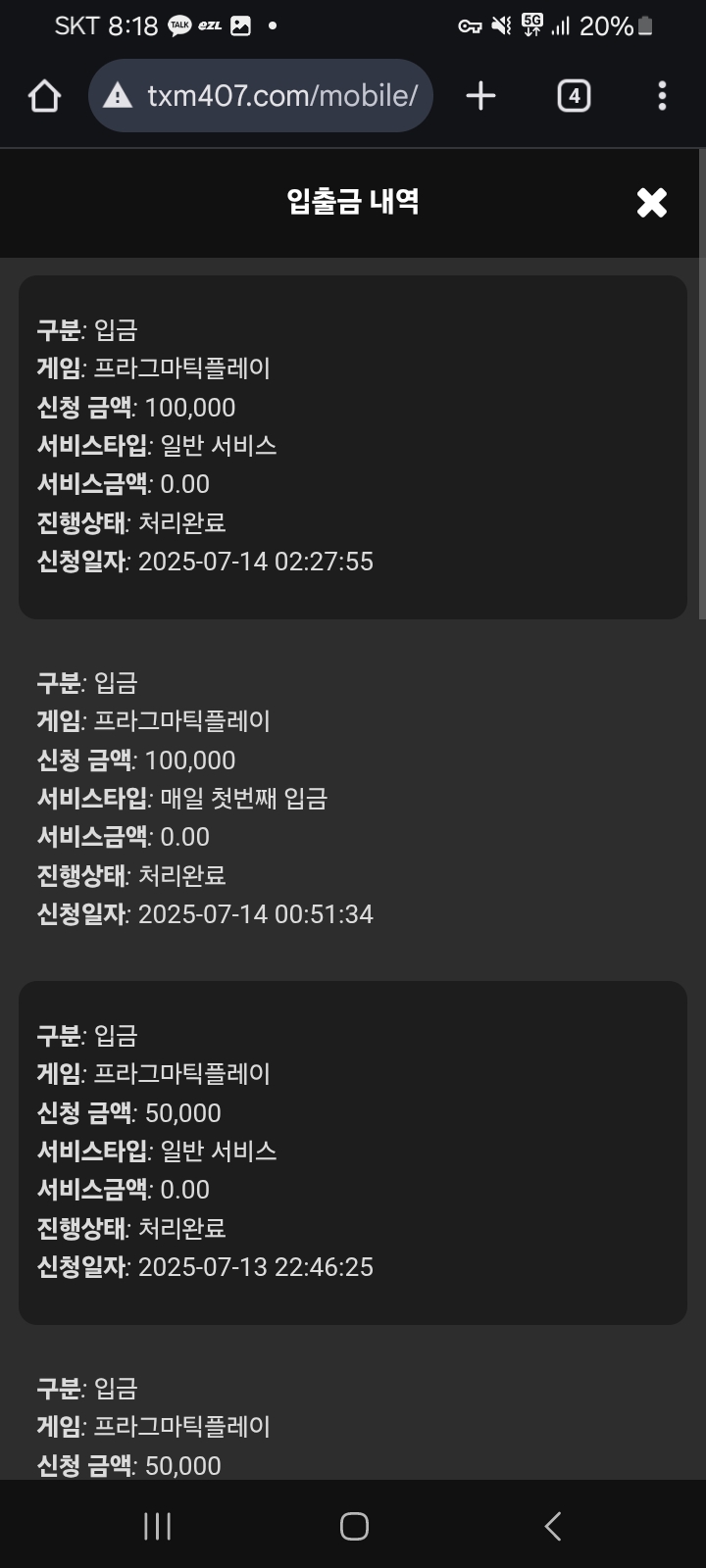Open the browser overflow menu
This screenshot has height=1568, width=706.
pos(662,96)
